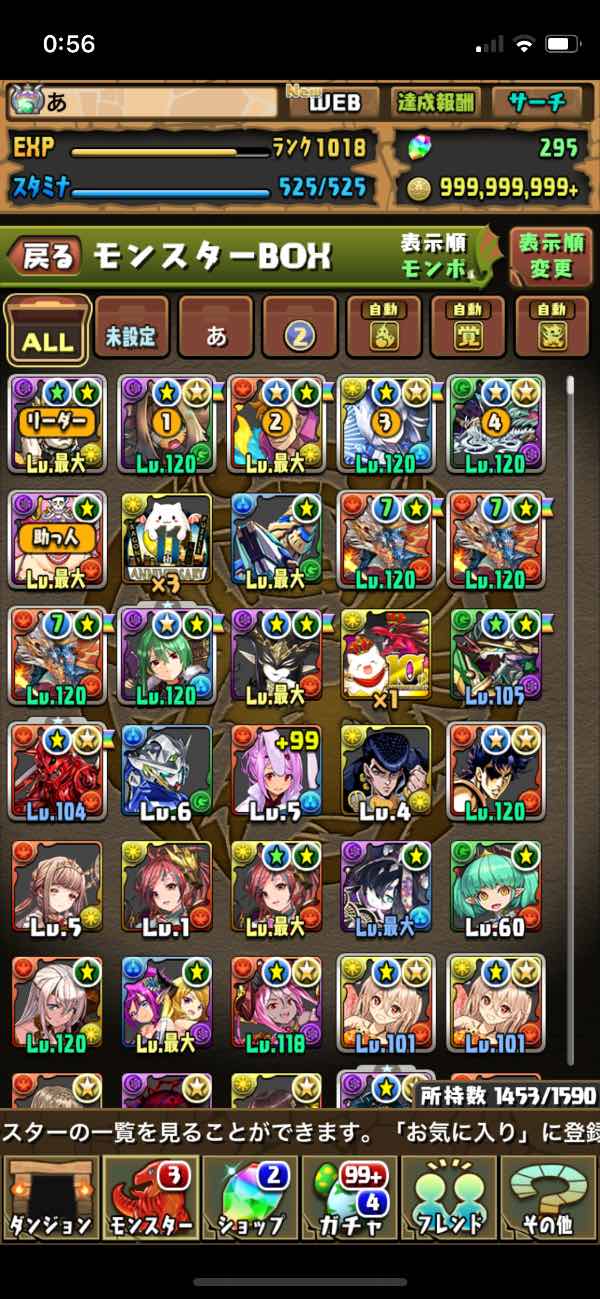The width and height of the screenshot is (600, 1299).
Task: Select the Lv.104 red monster
Action: pos(56,773)
